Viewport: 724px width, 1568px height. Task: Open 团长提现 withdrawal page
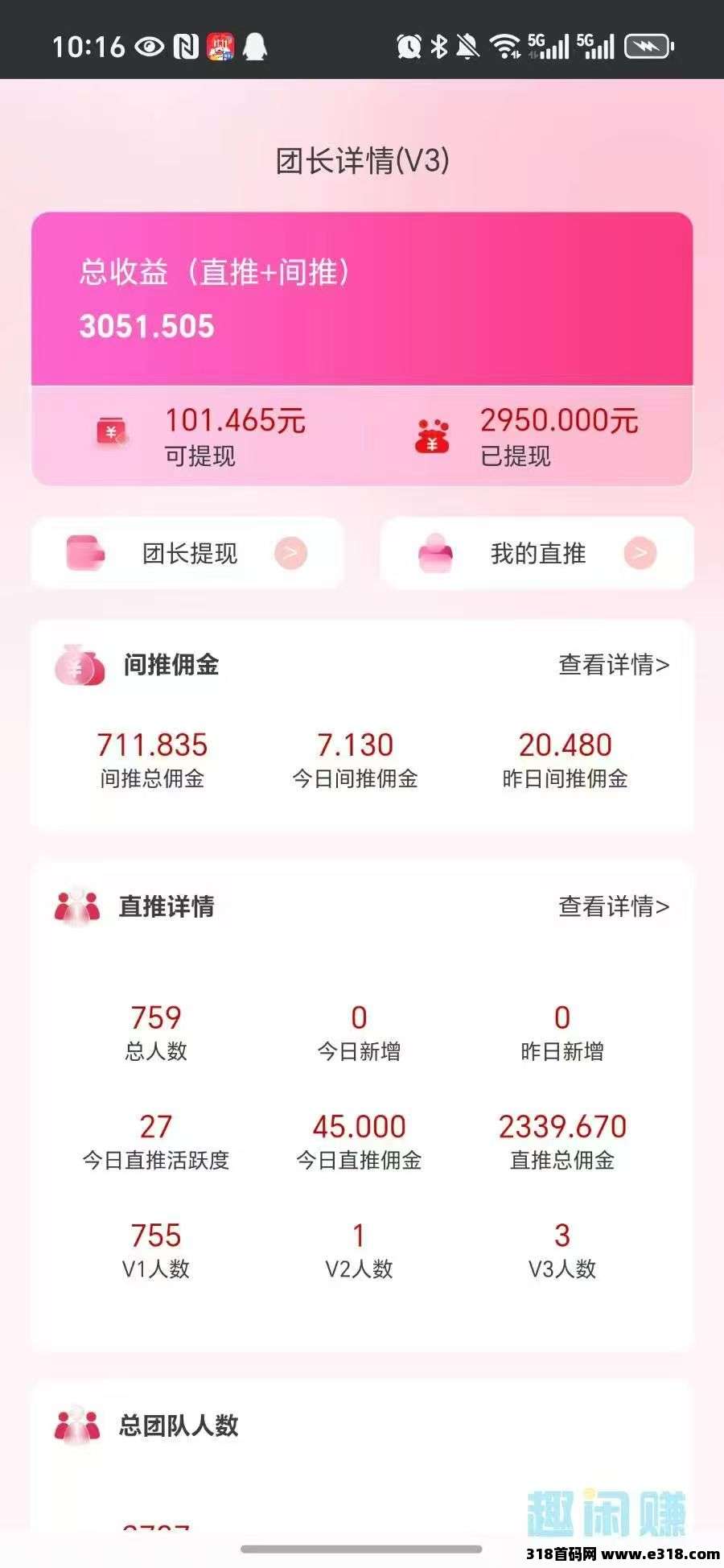[x=188, y=554]
